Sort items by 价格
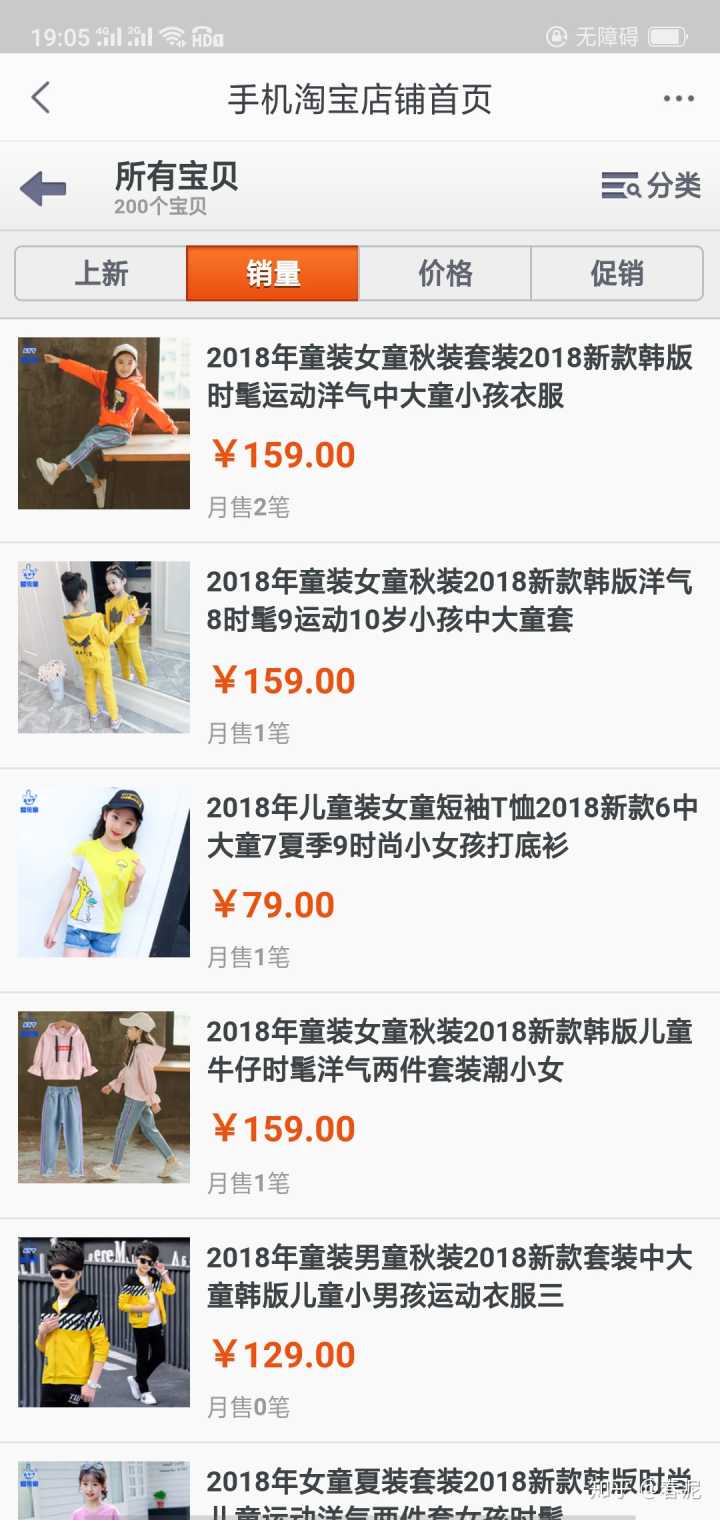Viewport: 720px width, 1520px height. click(445, 273)
